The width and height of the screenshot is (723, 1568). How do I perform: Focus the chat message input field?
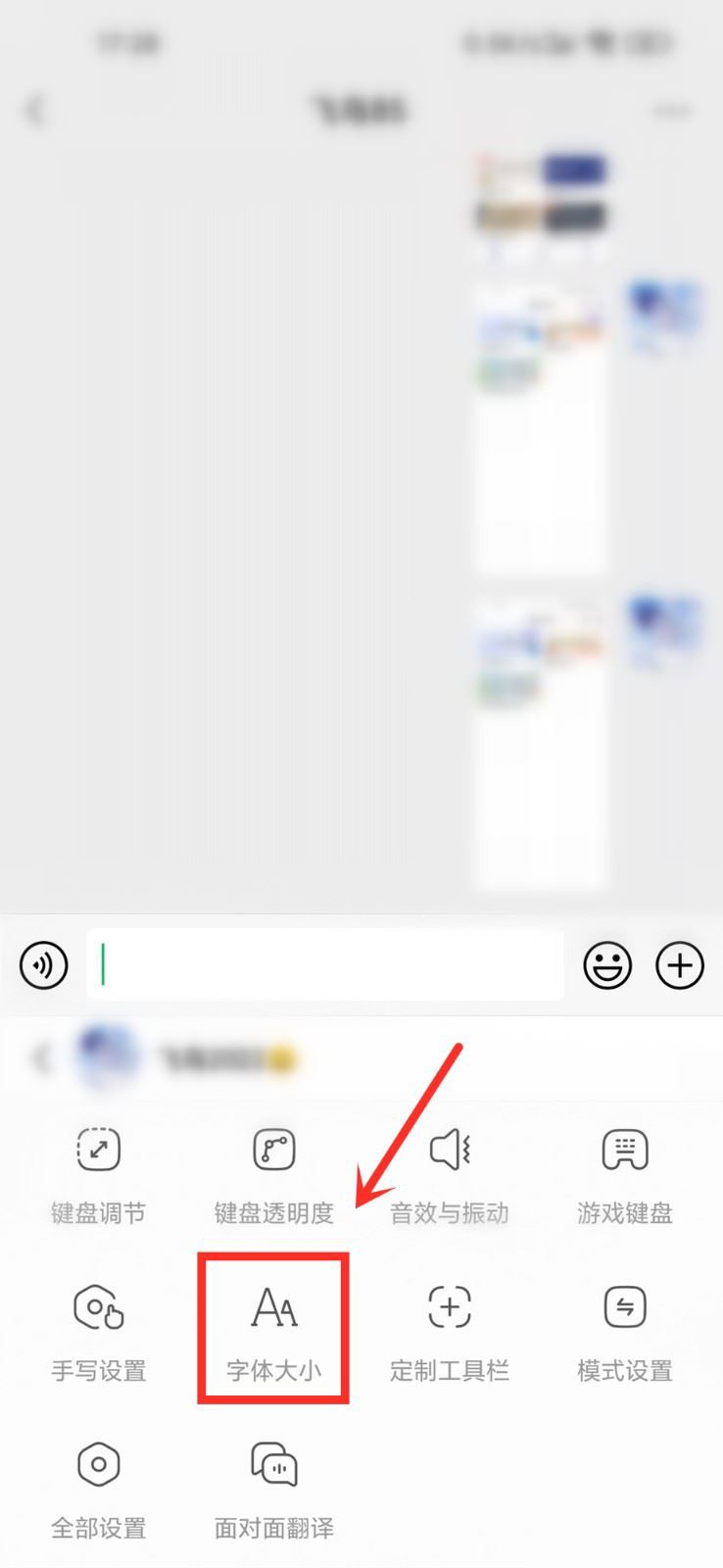(325, 965)
